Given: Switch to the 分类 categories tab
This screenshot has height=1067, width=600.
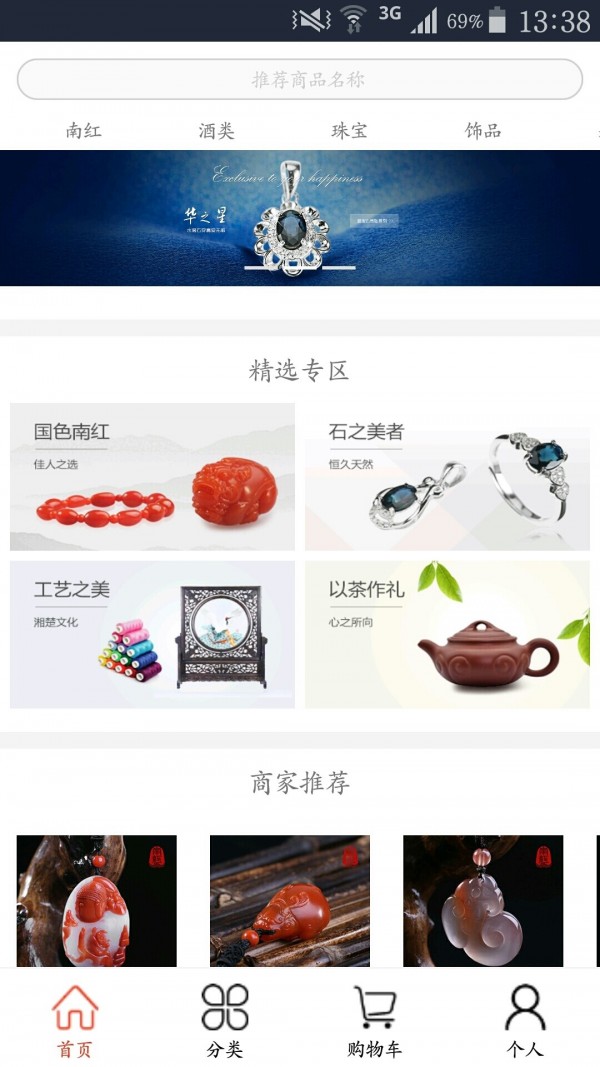Looking at the screenshot, I should [x=225, y=1020].
